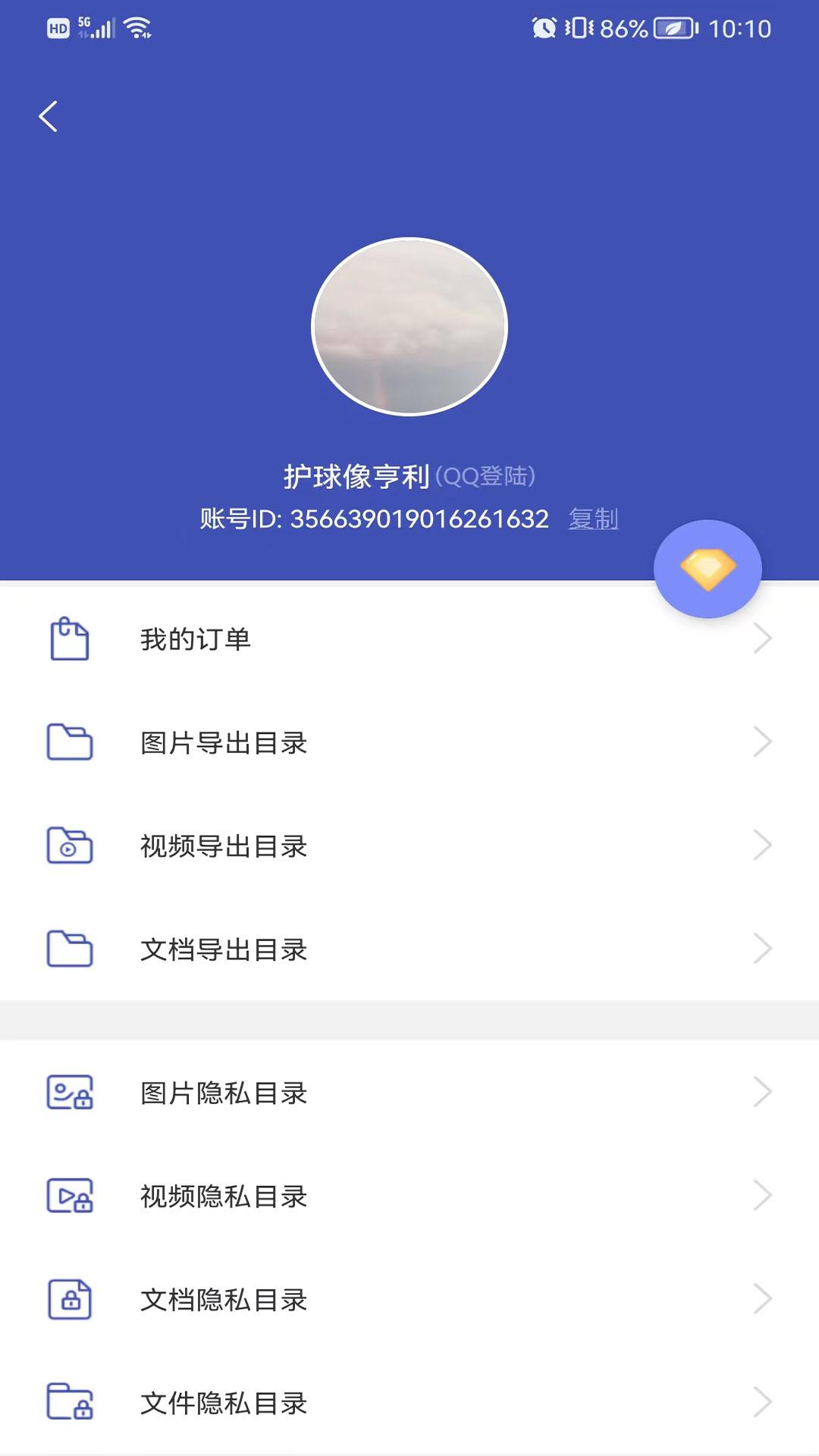Go to 视频隐私目录 row
This screenshot has width=819, height=1456.
pyautogui.click(x=409, y=1196)
